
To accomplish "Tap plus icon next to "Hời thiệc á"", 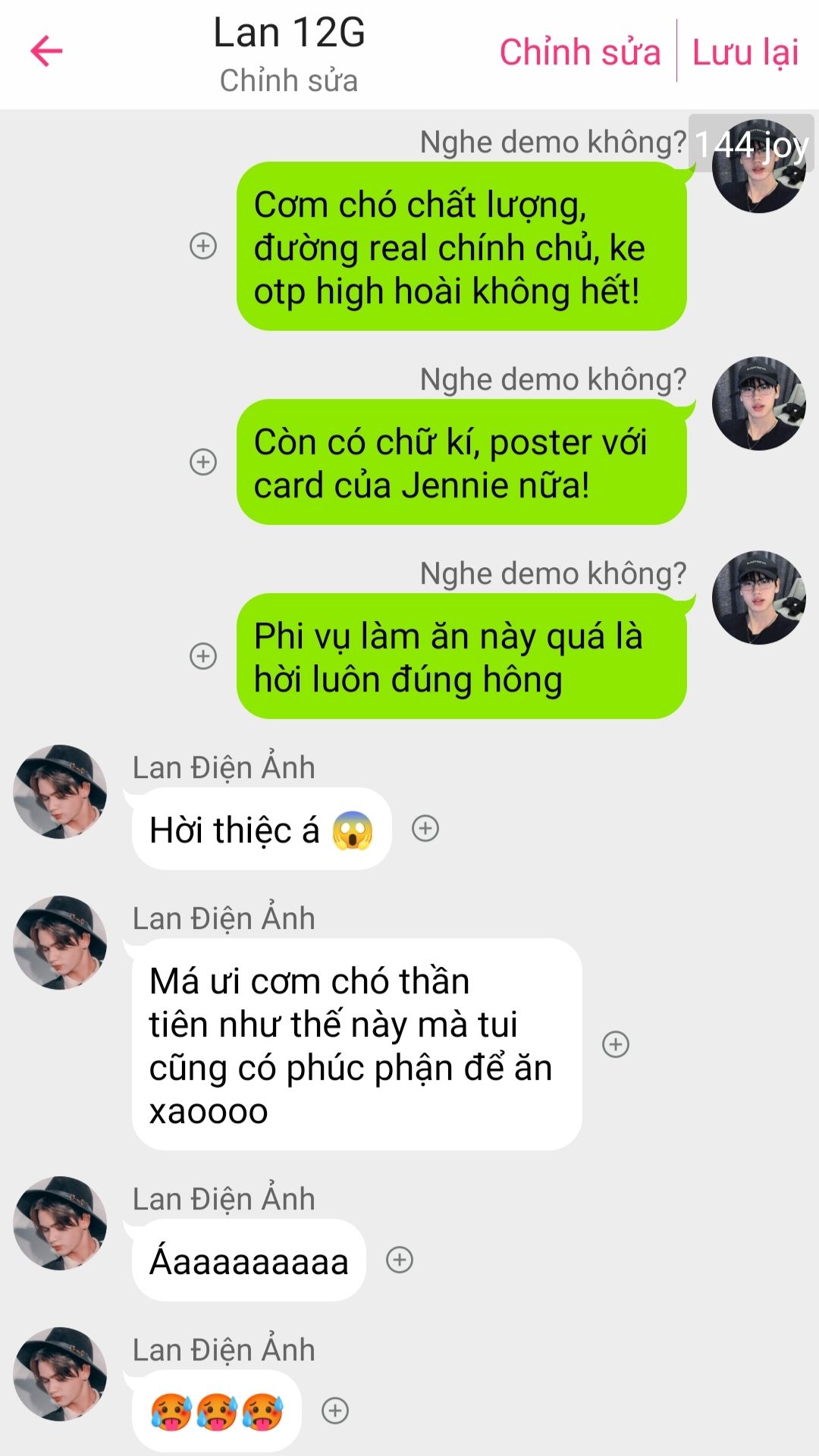I will pyautogui.click(x=425, y=828).
